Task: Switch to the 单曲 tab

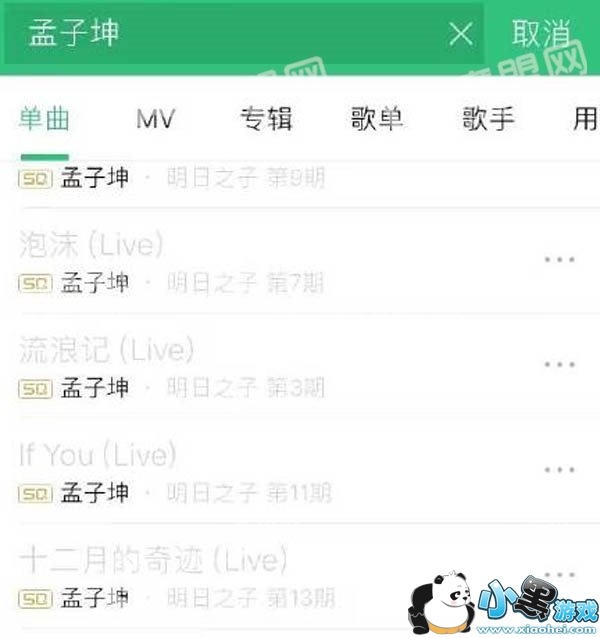Action: (x=44, y=120)
